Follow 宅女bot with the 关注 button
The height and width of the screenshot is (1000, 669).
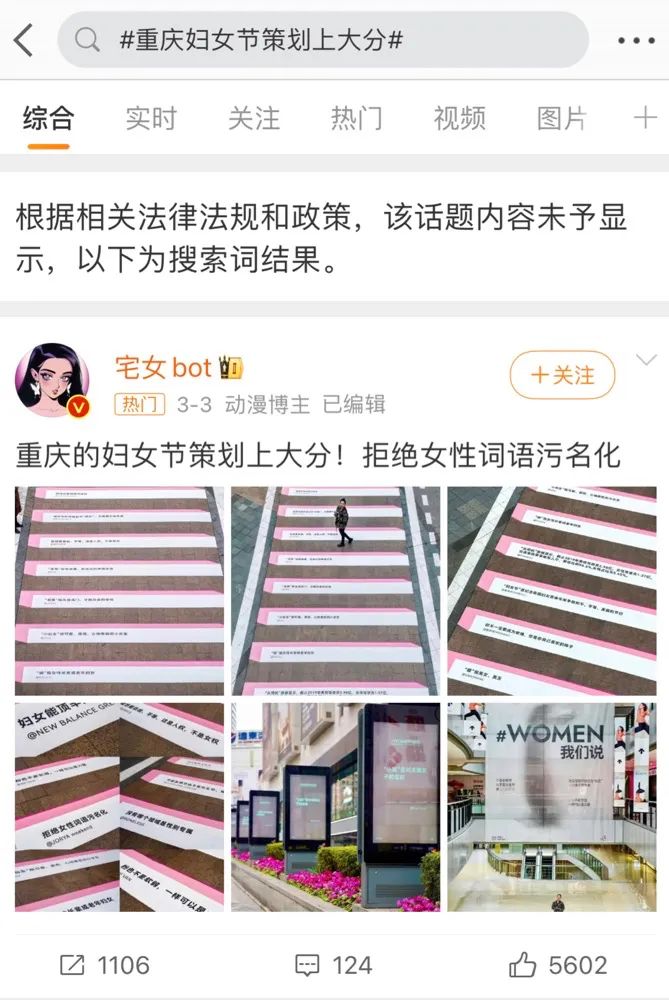click(562, 375)
